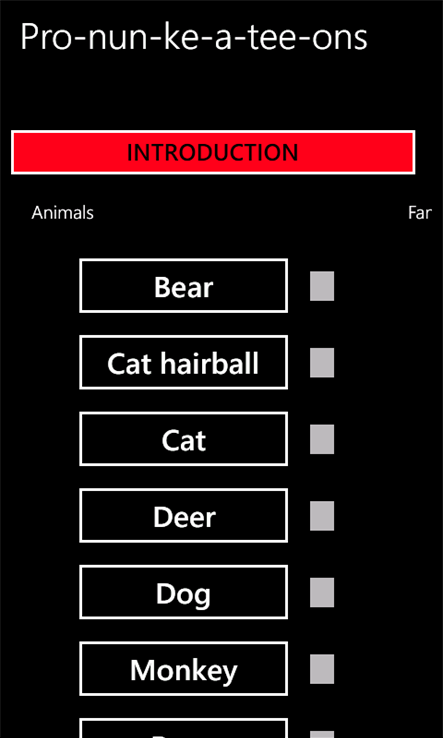The image size is (443, 738).
Task: Play the Bear sound
Action: pos(184,286)
